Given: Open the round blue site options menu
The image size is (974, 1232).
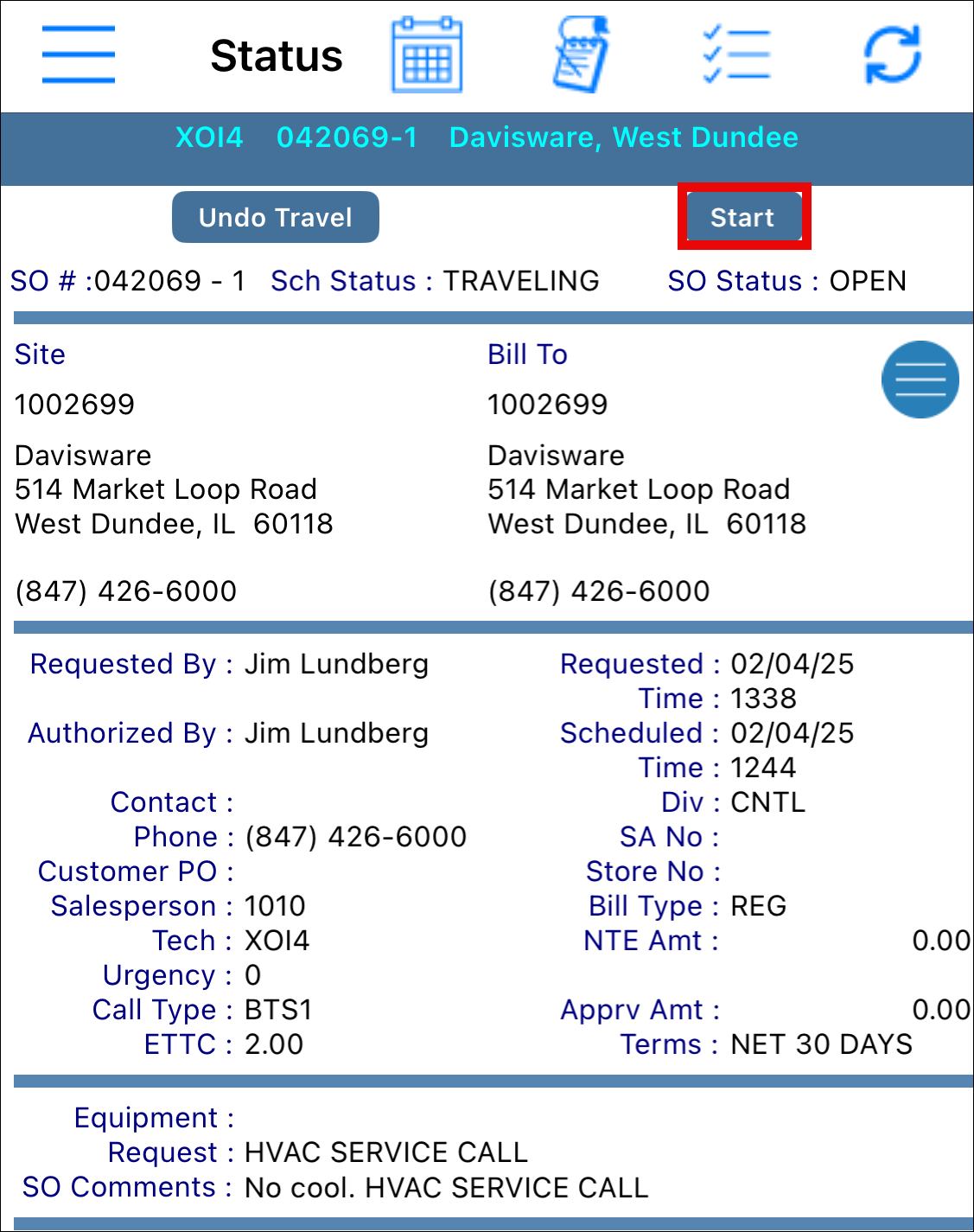Looking at the screenshot, I should [x=920, y=380].
